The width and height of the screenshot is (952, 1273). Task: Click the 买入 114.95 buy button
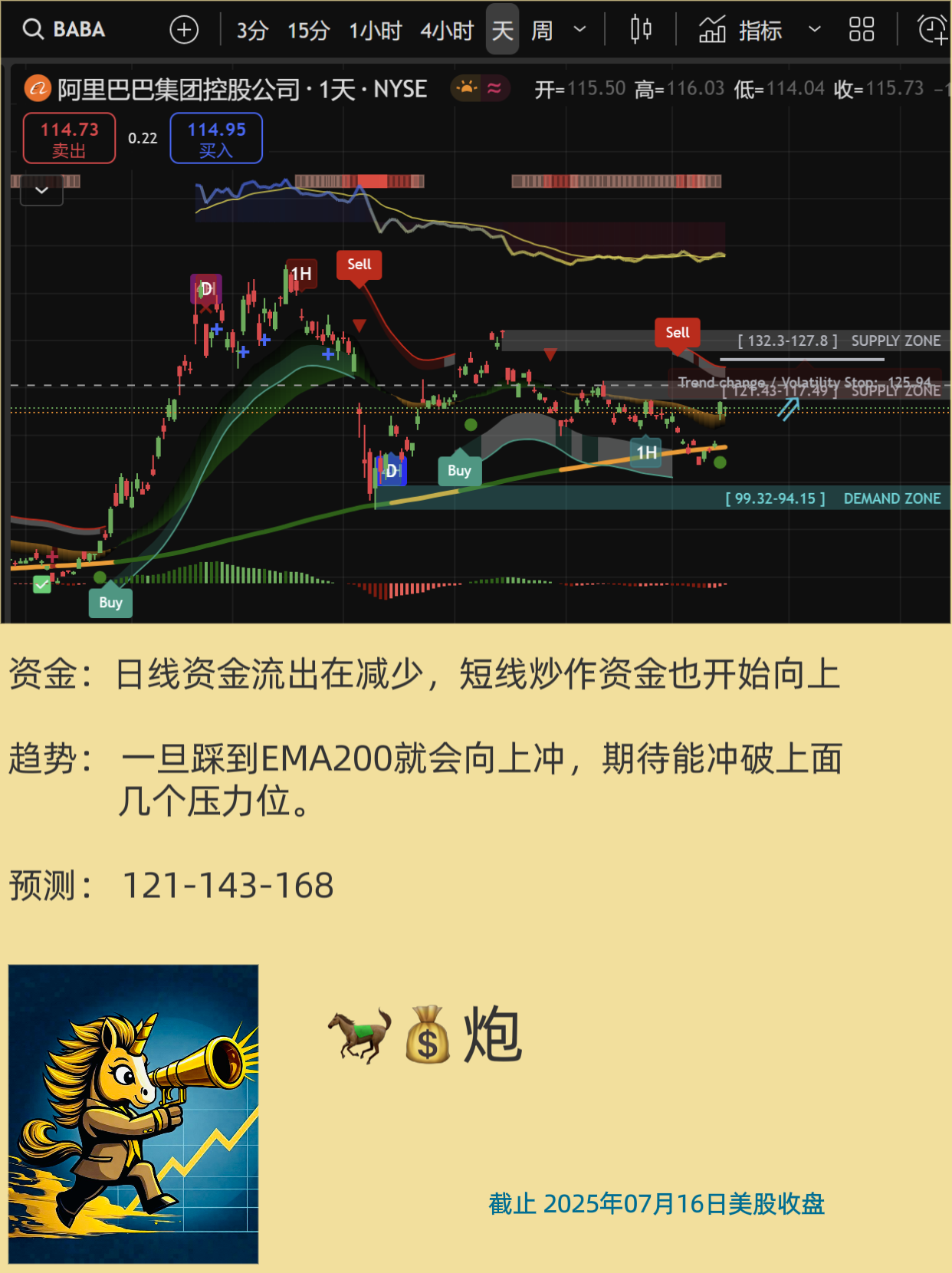point(216,138)
